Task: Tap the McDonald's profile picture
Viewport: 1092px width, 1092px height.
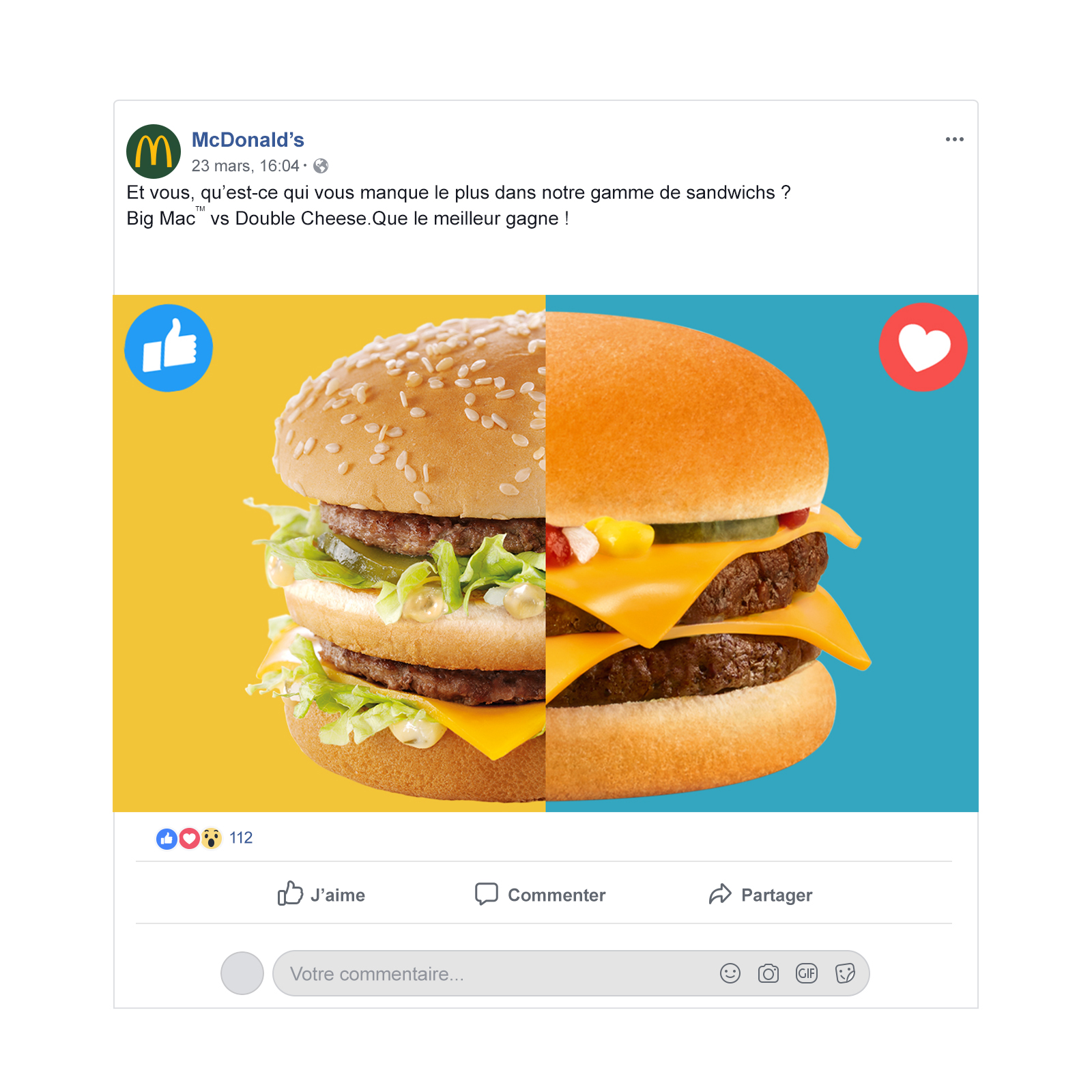Action: tap(154, 152)
